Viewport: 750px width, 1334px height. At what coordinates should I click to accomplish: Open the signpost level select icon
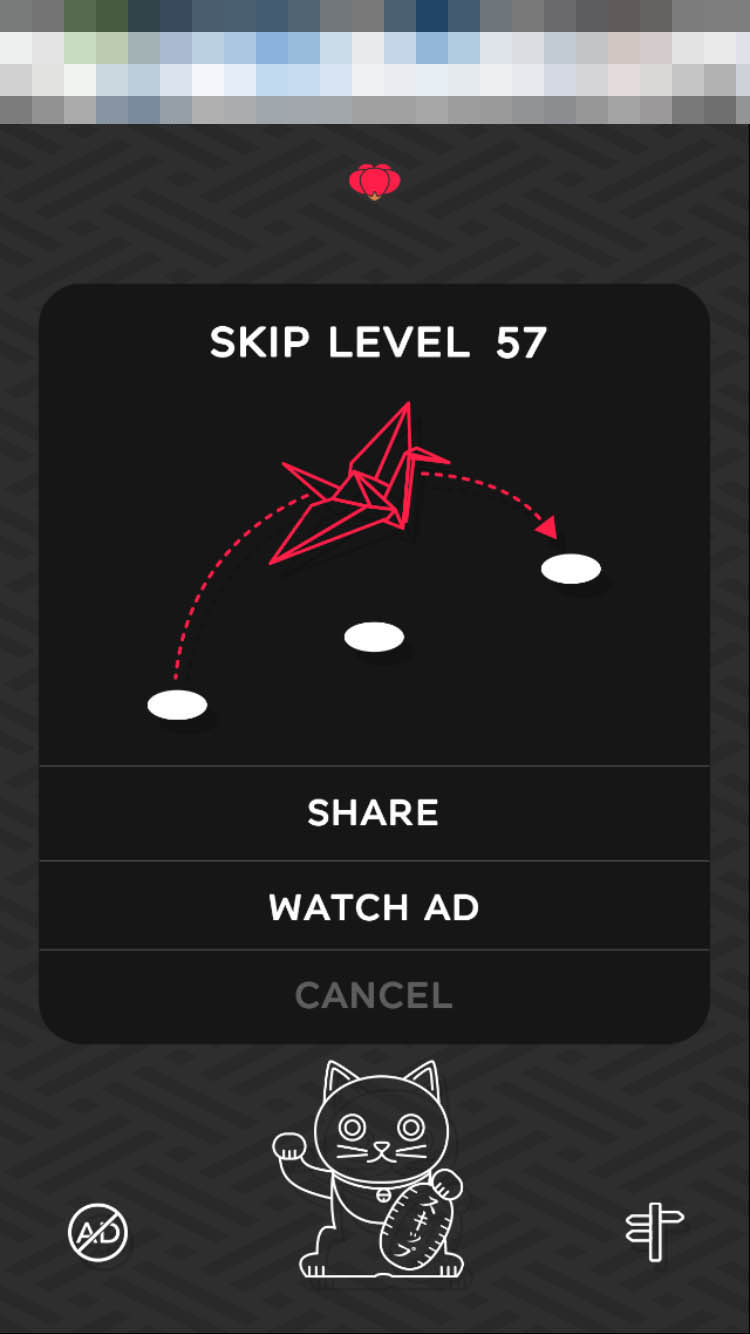(x=655, y=1232)
